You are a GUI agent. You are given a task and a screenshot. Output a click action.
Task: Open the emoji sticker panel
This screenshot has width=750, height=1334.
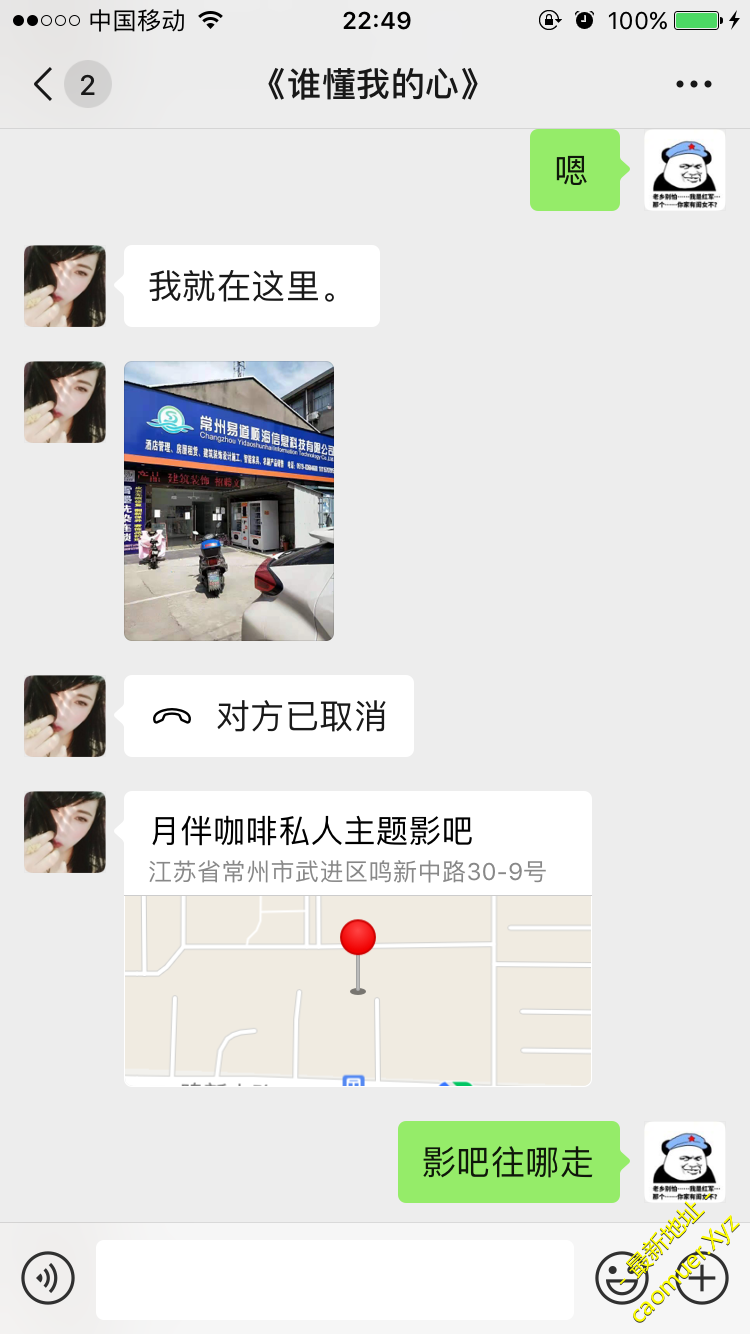coord(621,1278)
